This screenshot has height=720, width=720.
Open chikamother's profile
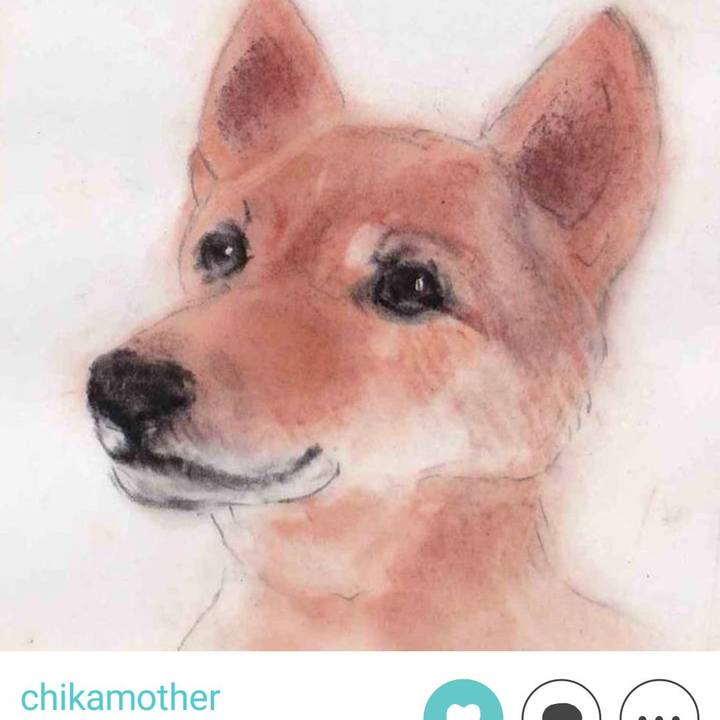(120, 697)
